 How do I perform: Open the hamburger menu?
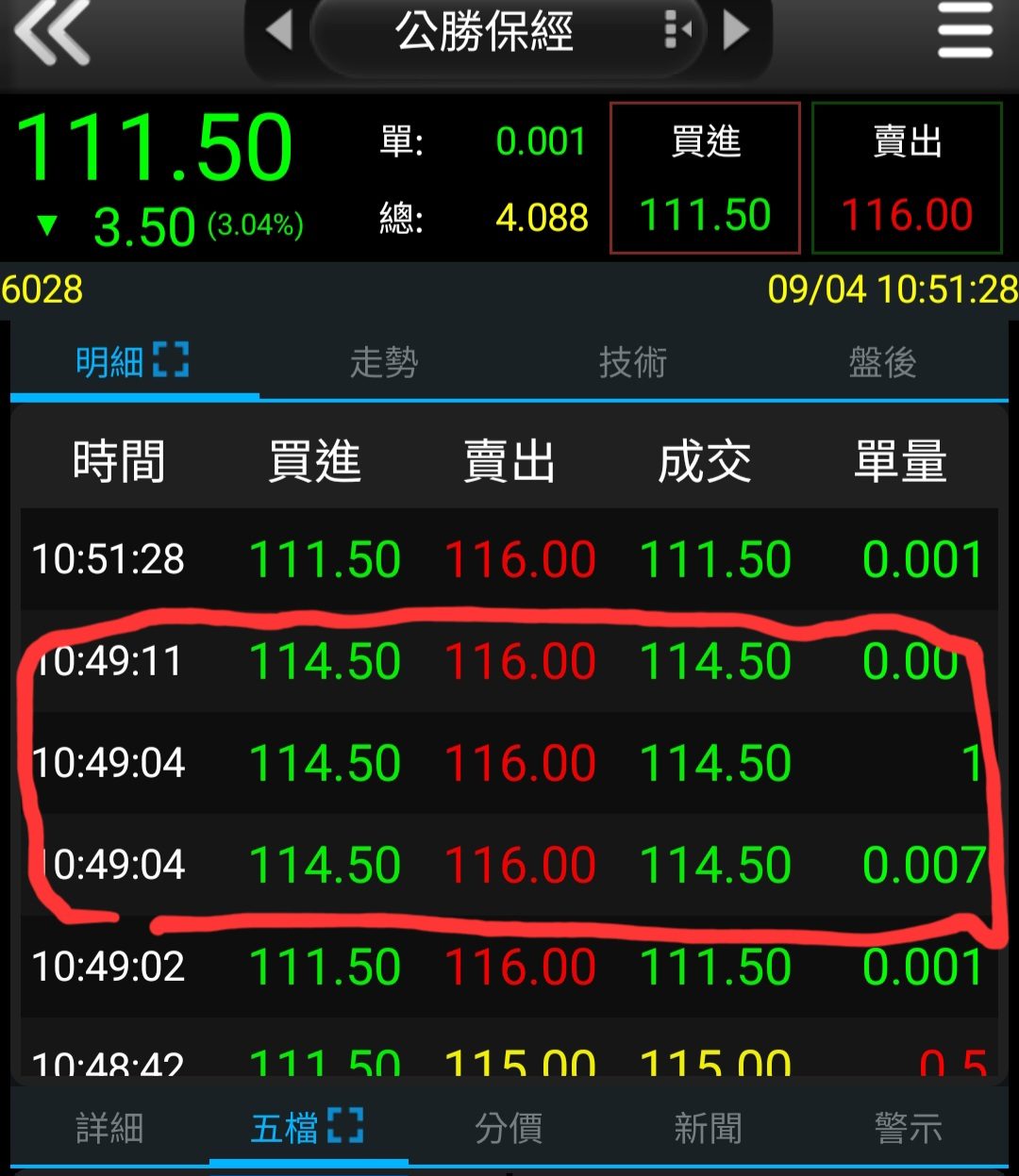964,31
